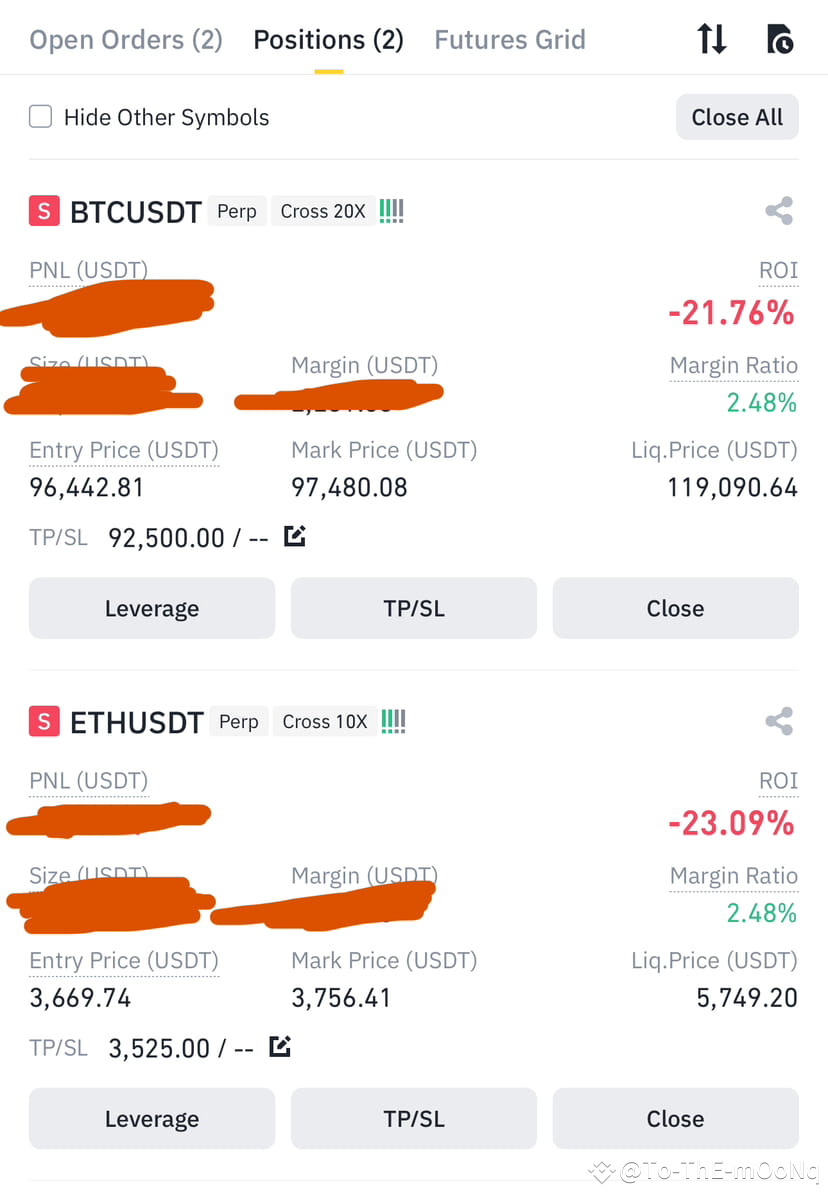Close the BTCUSDT position
The height and width of the screenshot is (1193, 828).
[x=675, y=608]
